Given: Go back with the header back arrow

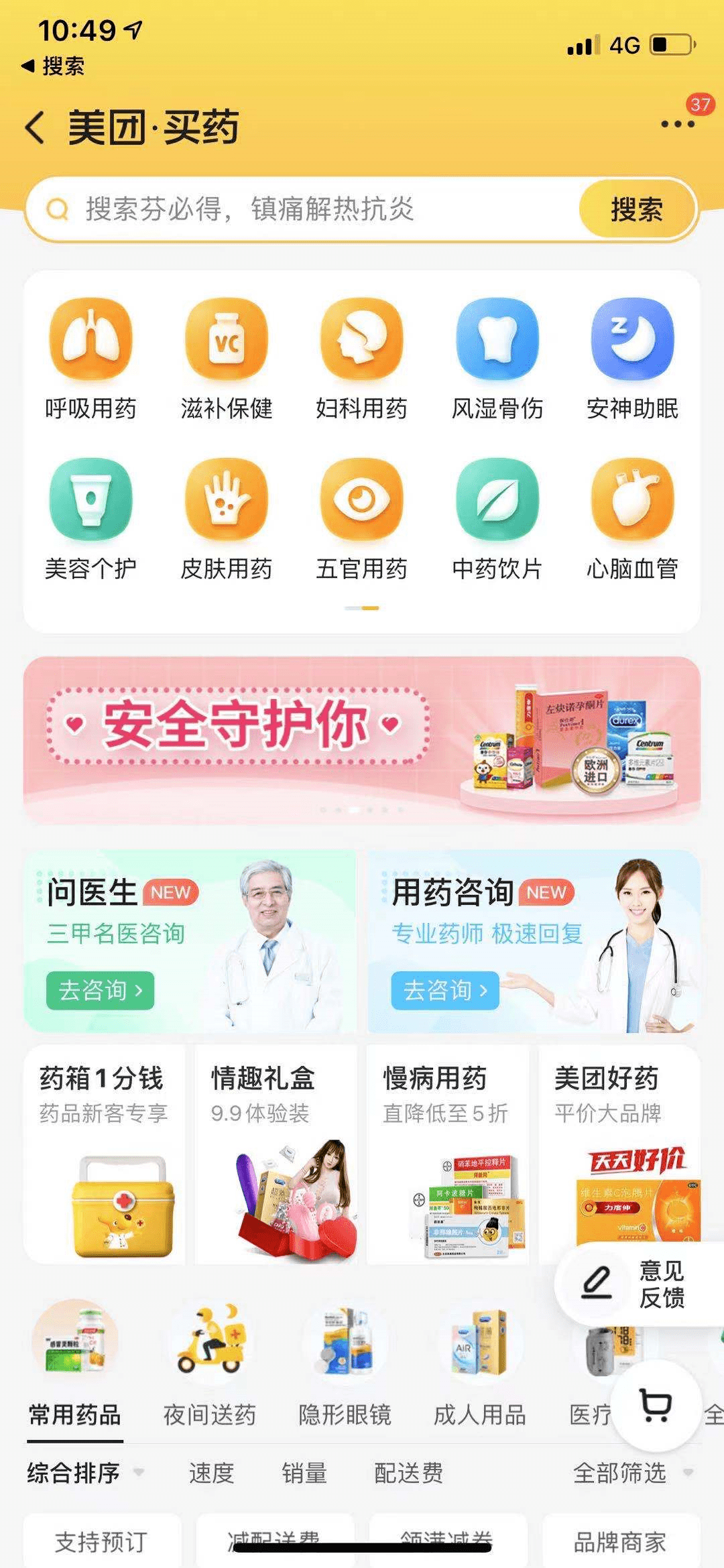Looking at the screenshot, I should click(x=35, y=127).
